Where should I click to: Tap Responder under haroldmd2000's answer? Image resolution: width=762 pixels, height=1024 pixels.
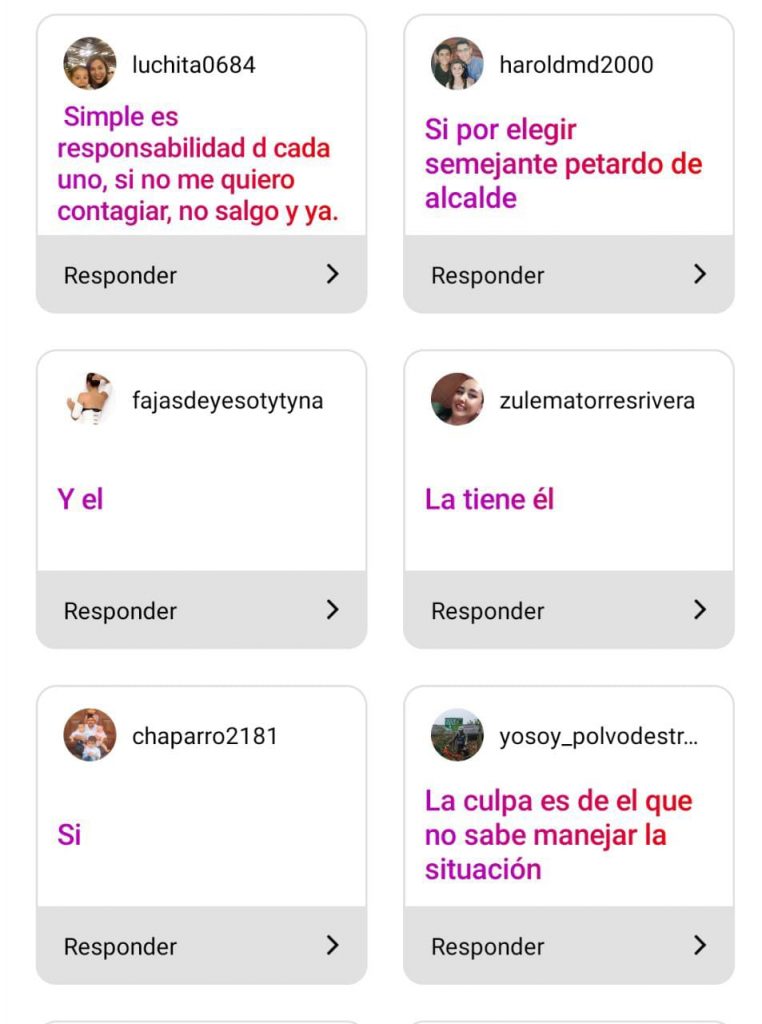tap(568, 275)
